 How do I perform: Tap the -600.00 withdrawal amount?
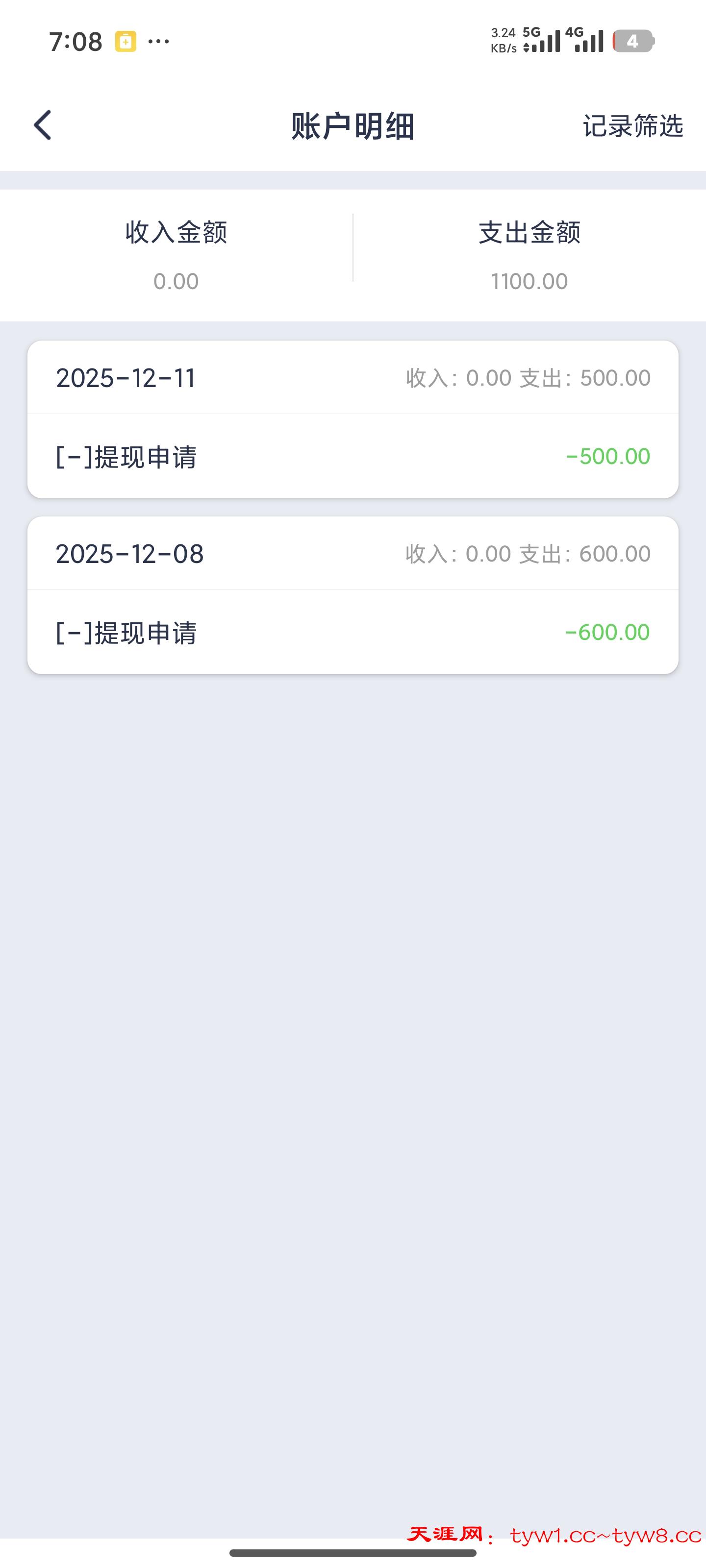(607, 632)
